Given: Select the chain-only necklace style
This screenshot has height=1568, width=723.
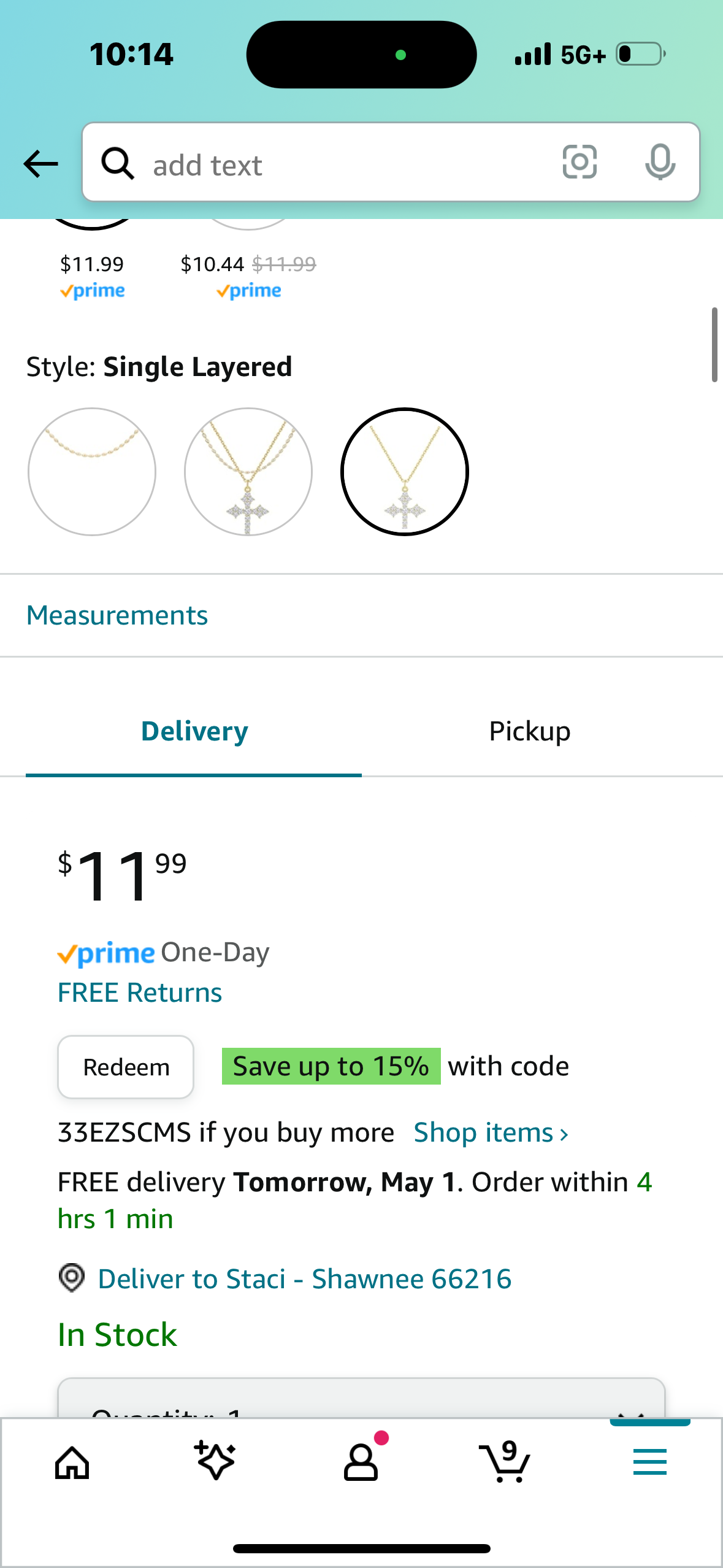Looking at the screenshot, I should pyautogui.click(x=92, y=471).
